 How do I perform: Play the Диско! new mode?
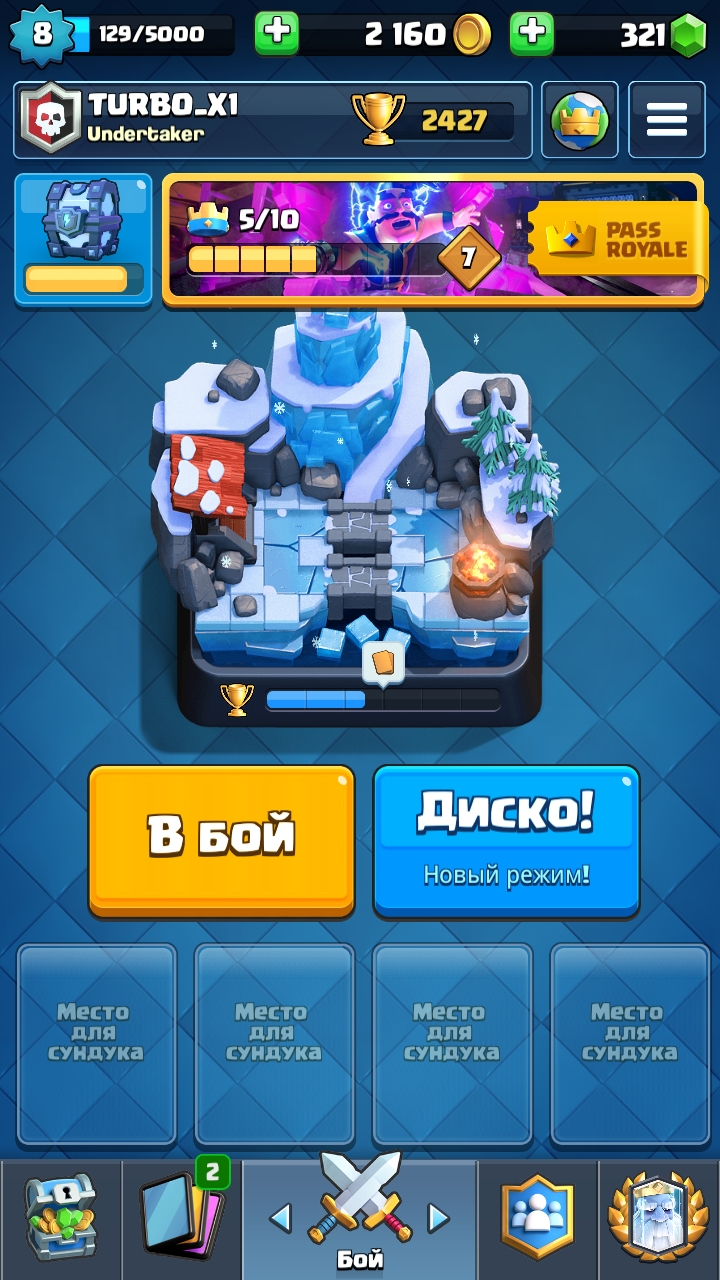tap(505, 839)
